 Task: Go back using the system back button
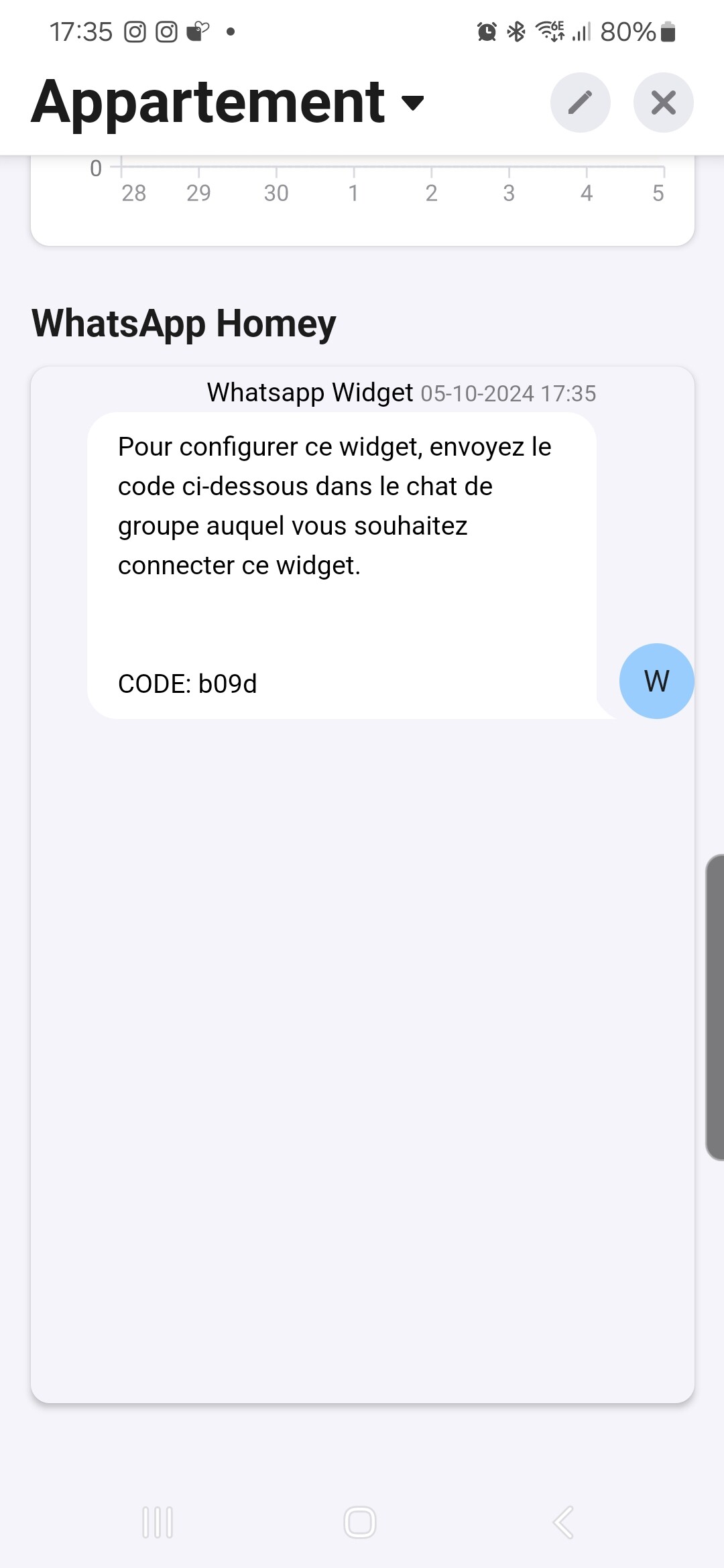[564, 1522]
